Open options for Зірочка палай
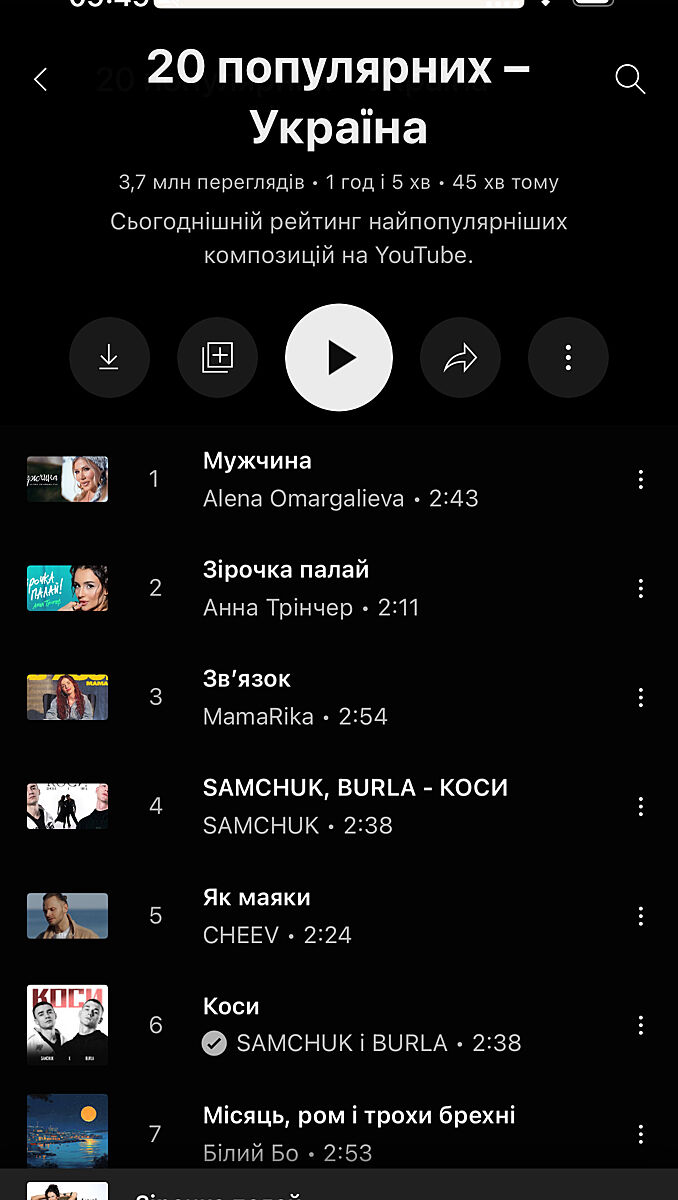678x1200 pixels. (x=641, y=588)
